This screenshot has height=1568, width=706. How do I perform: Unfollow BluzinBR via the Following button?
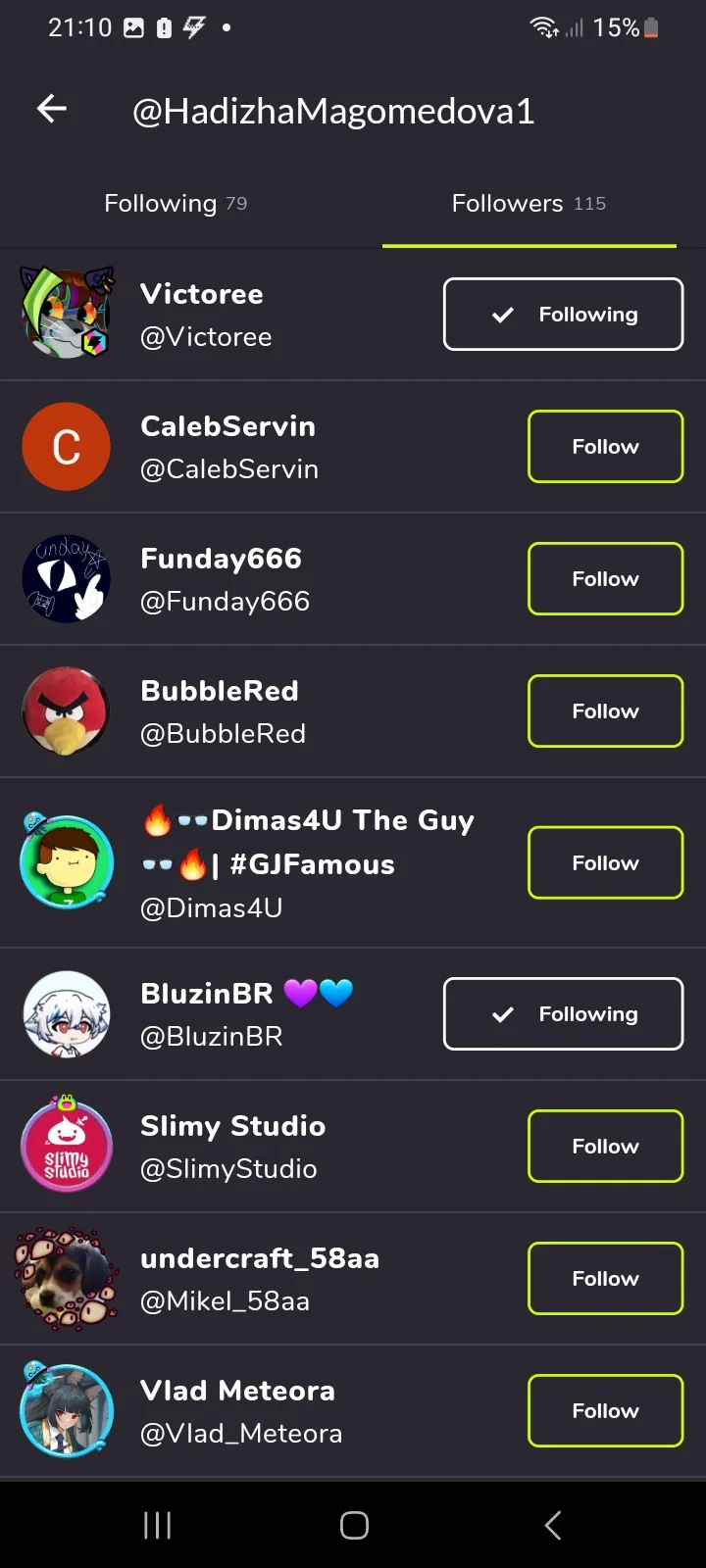click(564, 1014)
